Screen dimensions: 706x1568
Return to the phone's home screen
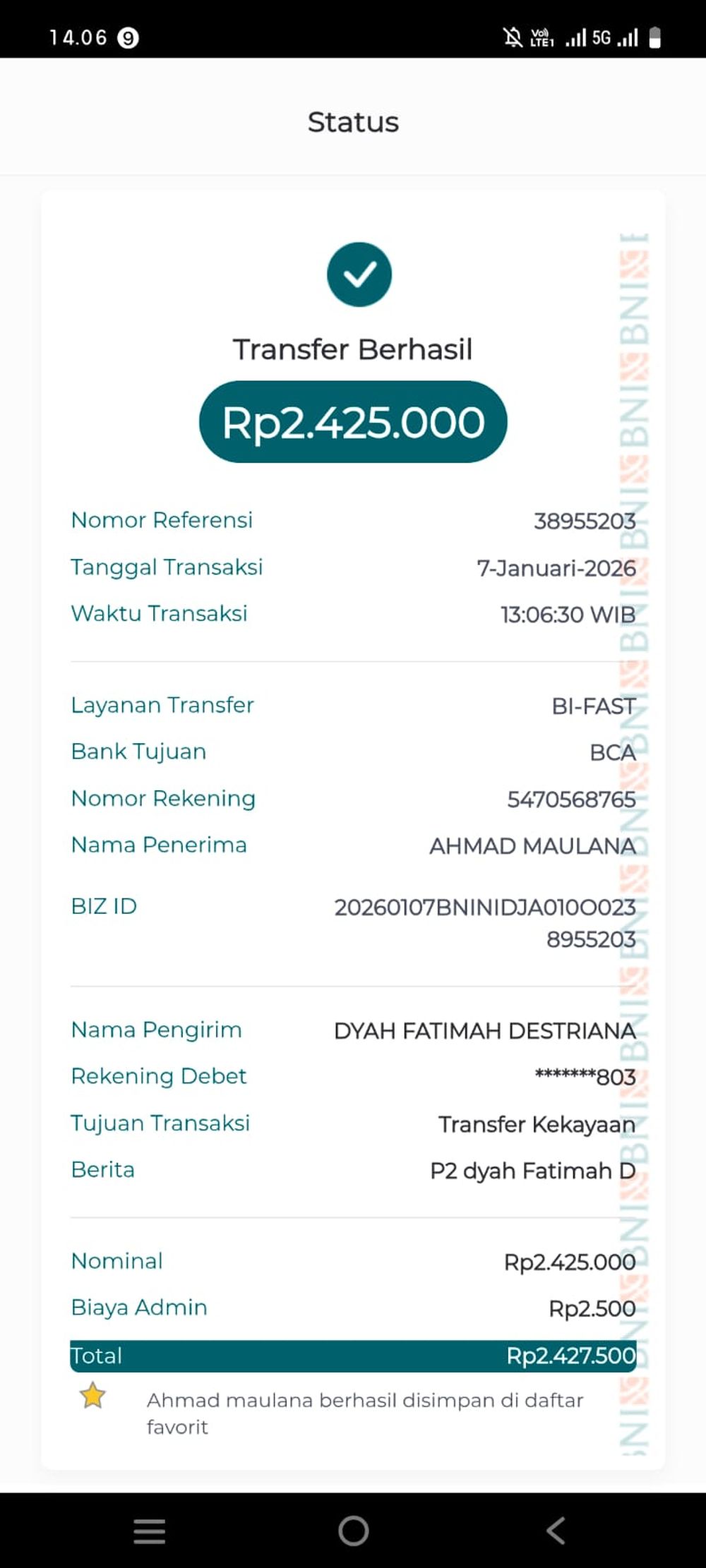353,1531
